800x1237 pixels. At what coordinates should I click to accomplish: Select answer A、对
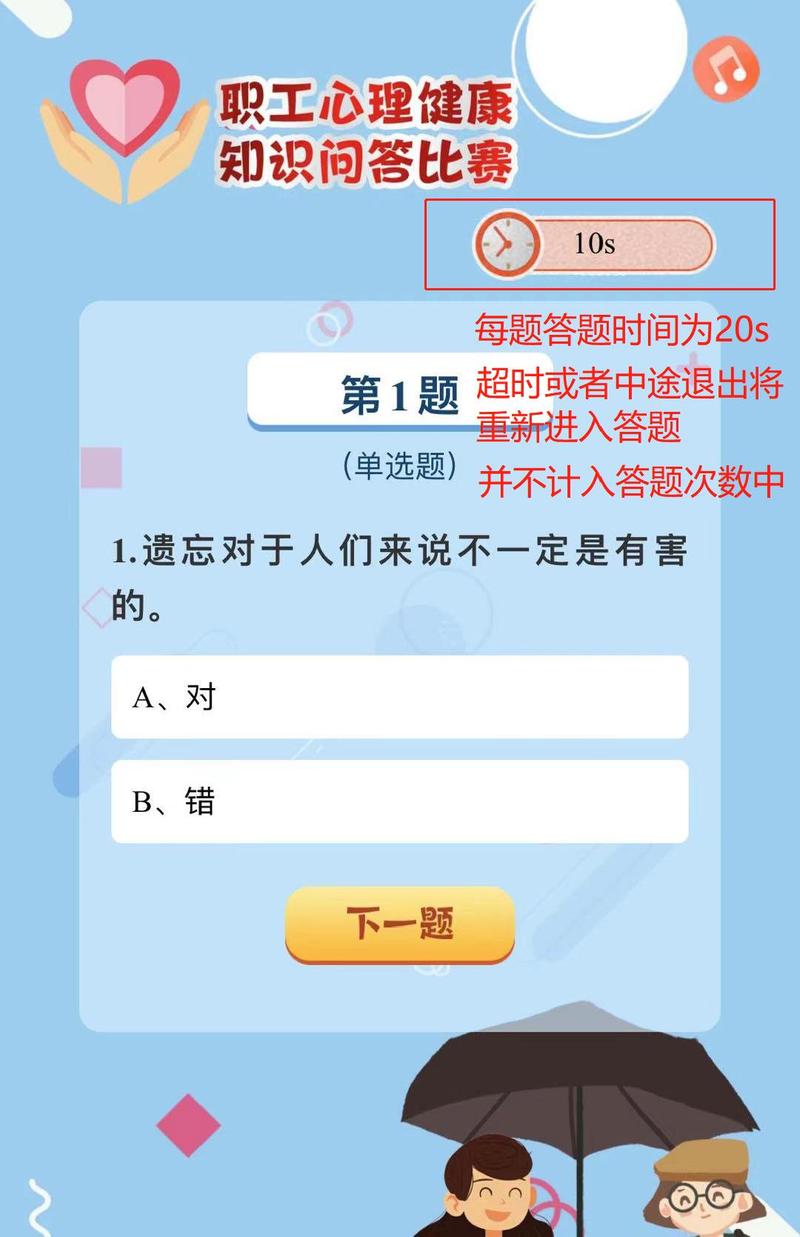click(399, 697)
